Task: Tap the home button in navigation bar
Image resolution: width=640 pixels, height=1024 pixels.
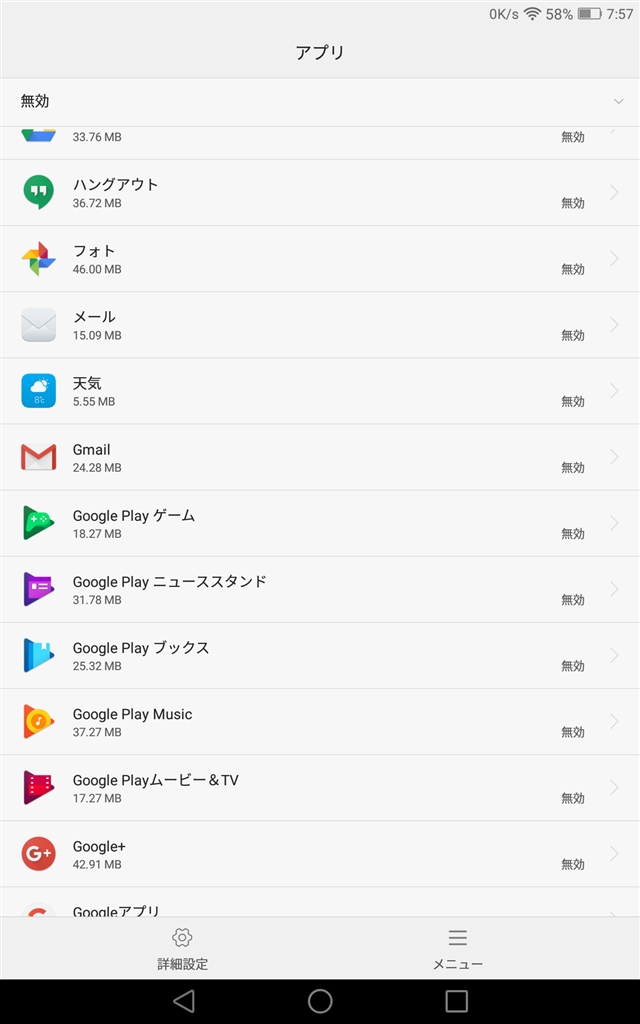Action: coord(320,1001)
